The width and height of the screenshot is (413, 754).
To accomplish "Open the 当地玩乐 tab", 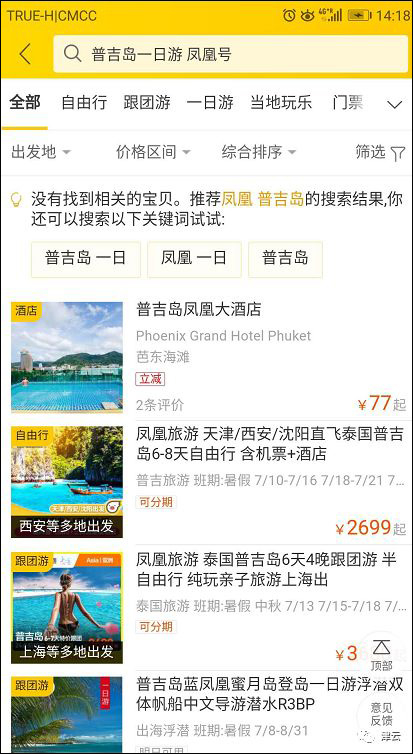I will click(281, 102).
